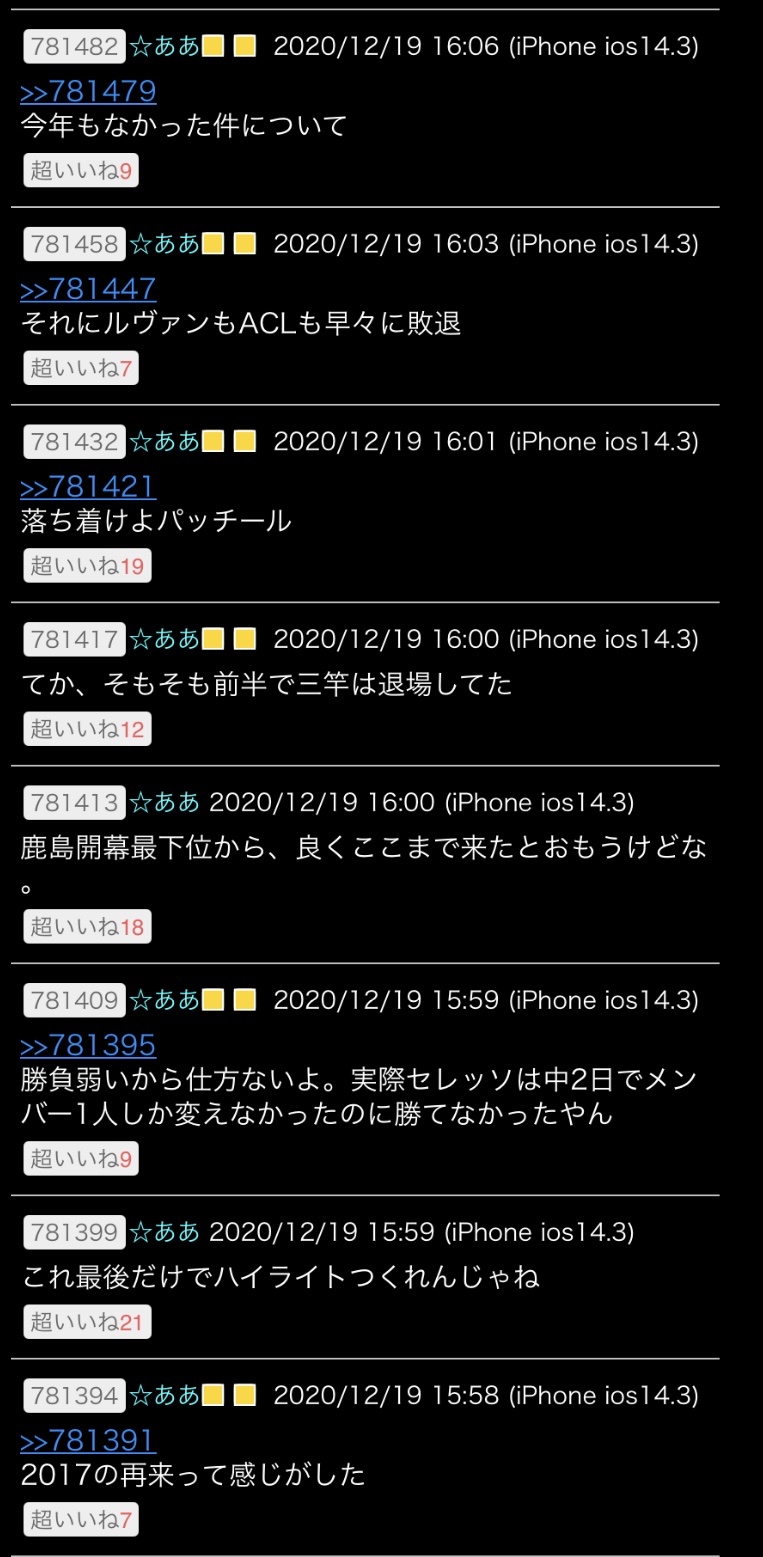Like the 落ち着けよパッチール comment
Image resolution: width=763 pixels, height=1557 pixels.
coord(86,567)
